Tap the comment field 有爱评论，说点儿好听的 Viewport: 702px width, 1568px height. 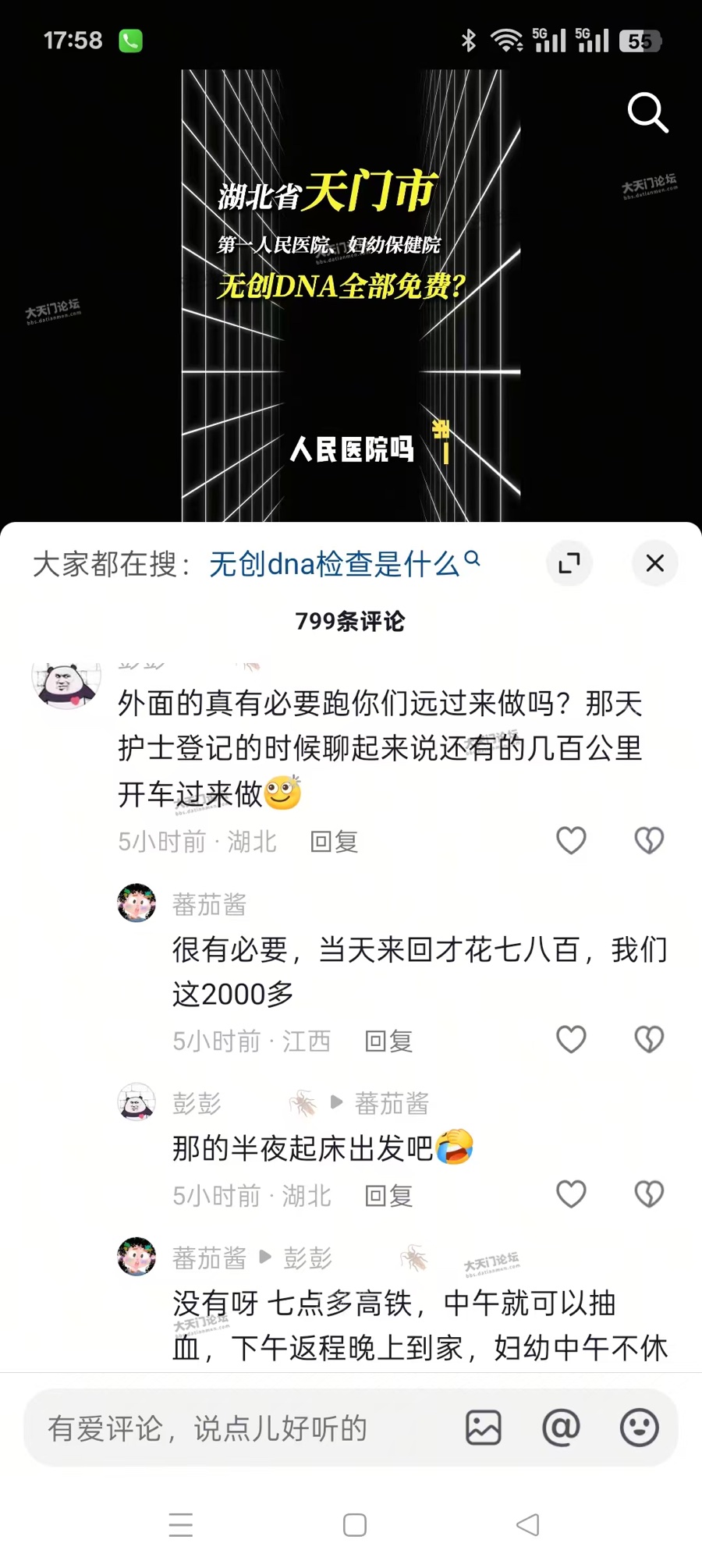point(234,1428)
